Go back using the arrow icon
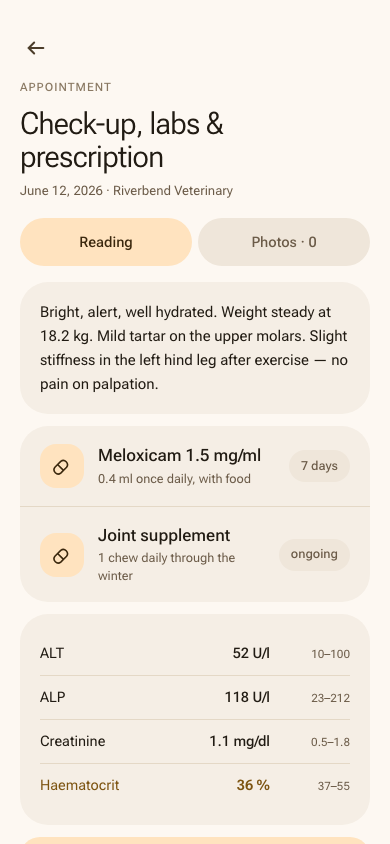This screenshot has width=390, height=844. 36,48
